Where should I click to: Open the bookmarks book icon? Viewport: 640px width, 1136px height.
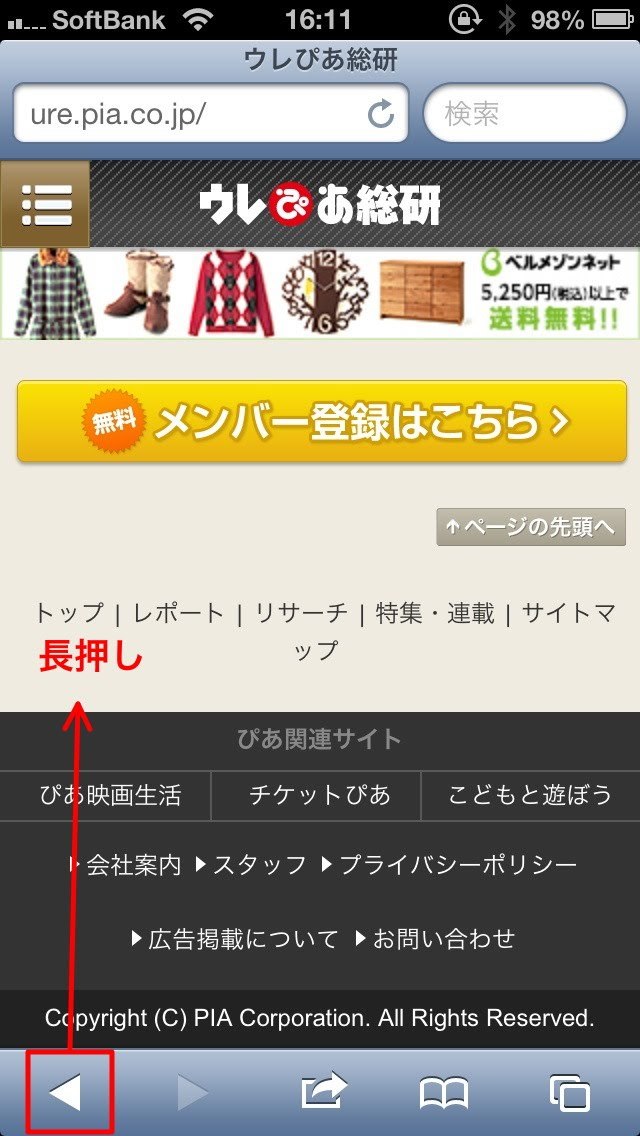(444, 1092)
